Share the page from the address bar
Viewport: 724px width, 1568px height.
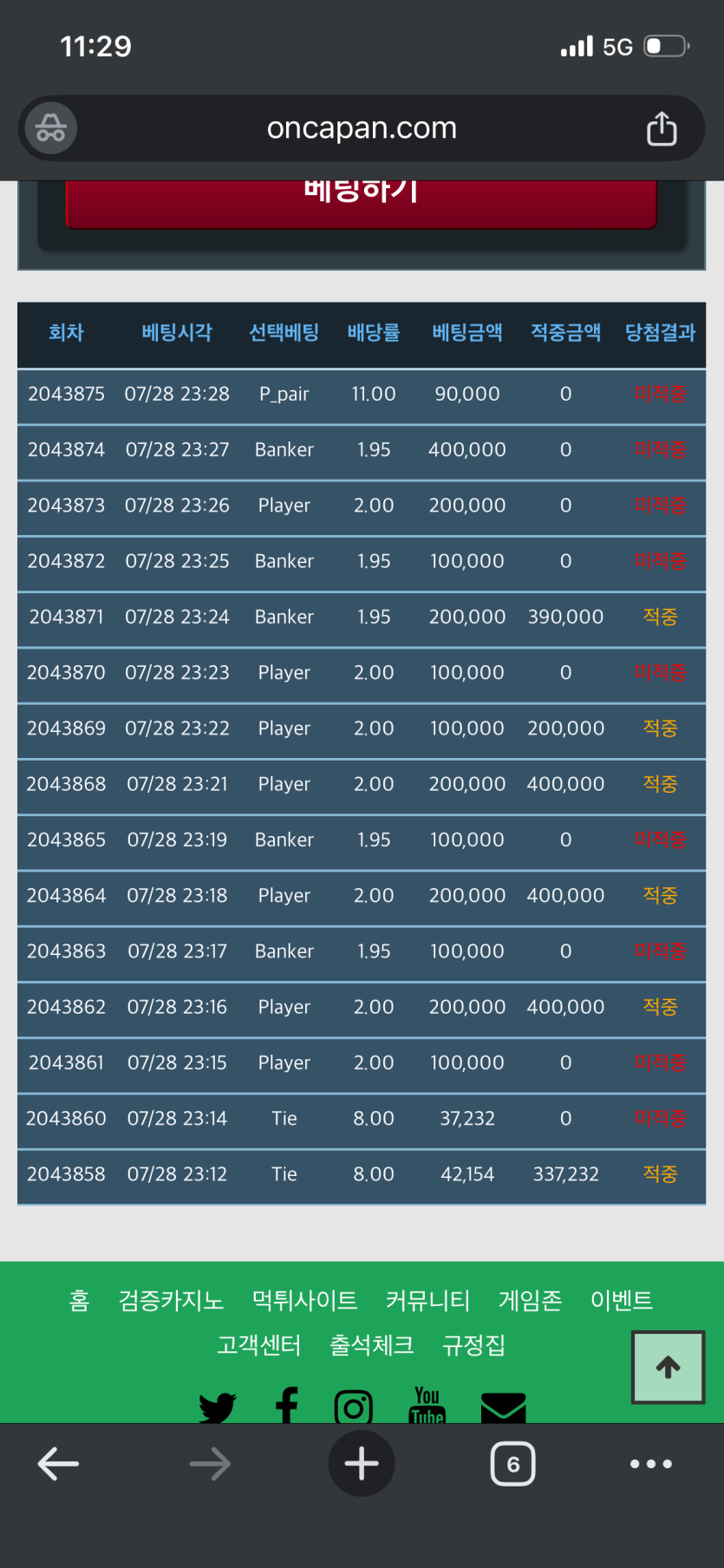(x=662, y=128)
